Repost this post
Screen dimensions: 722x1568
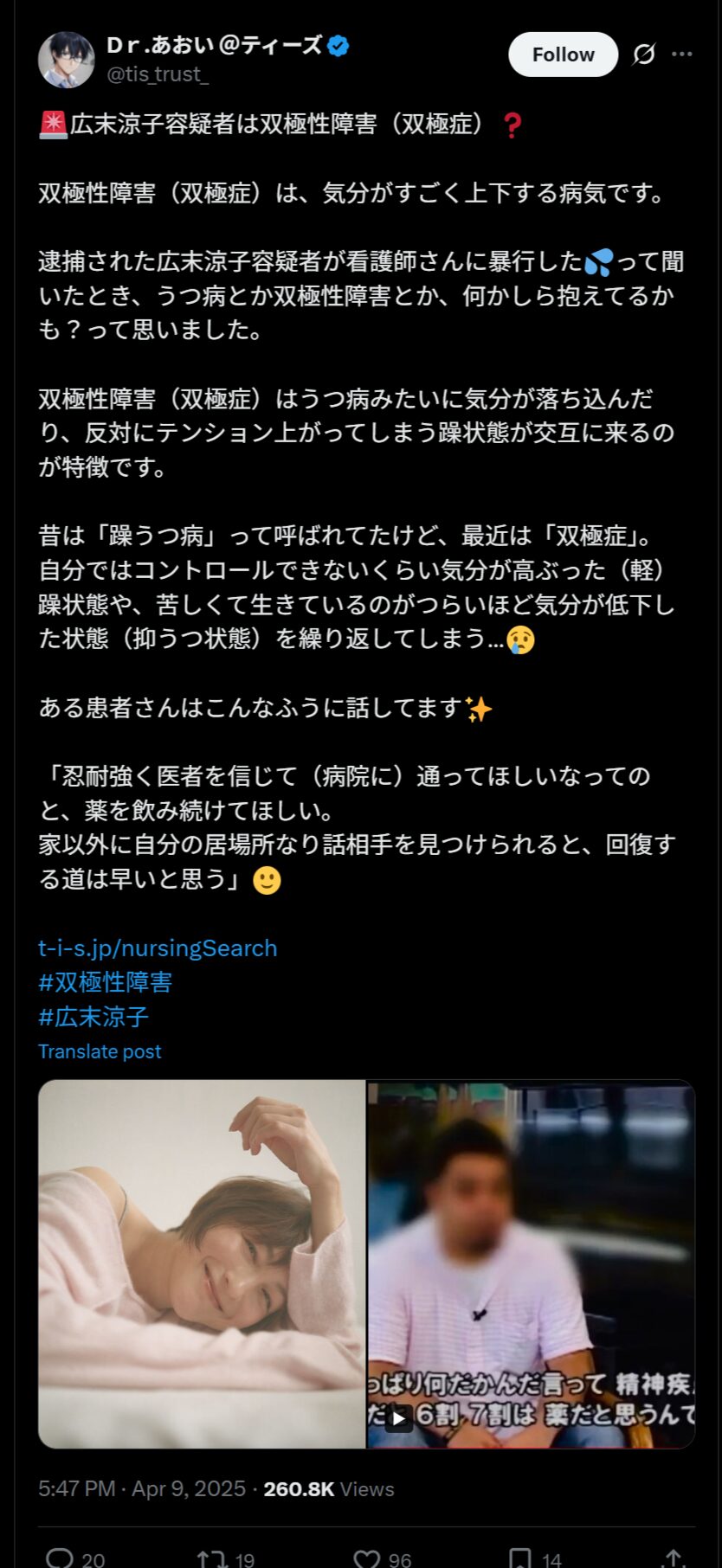[x=212, y=1558]
